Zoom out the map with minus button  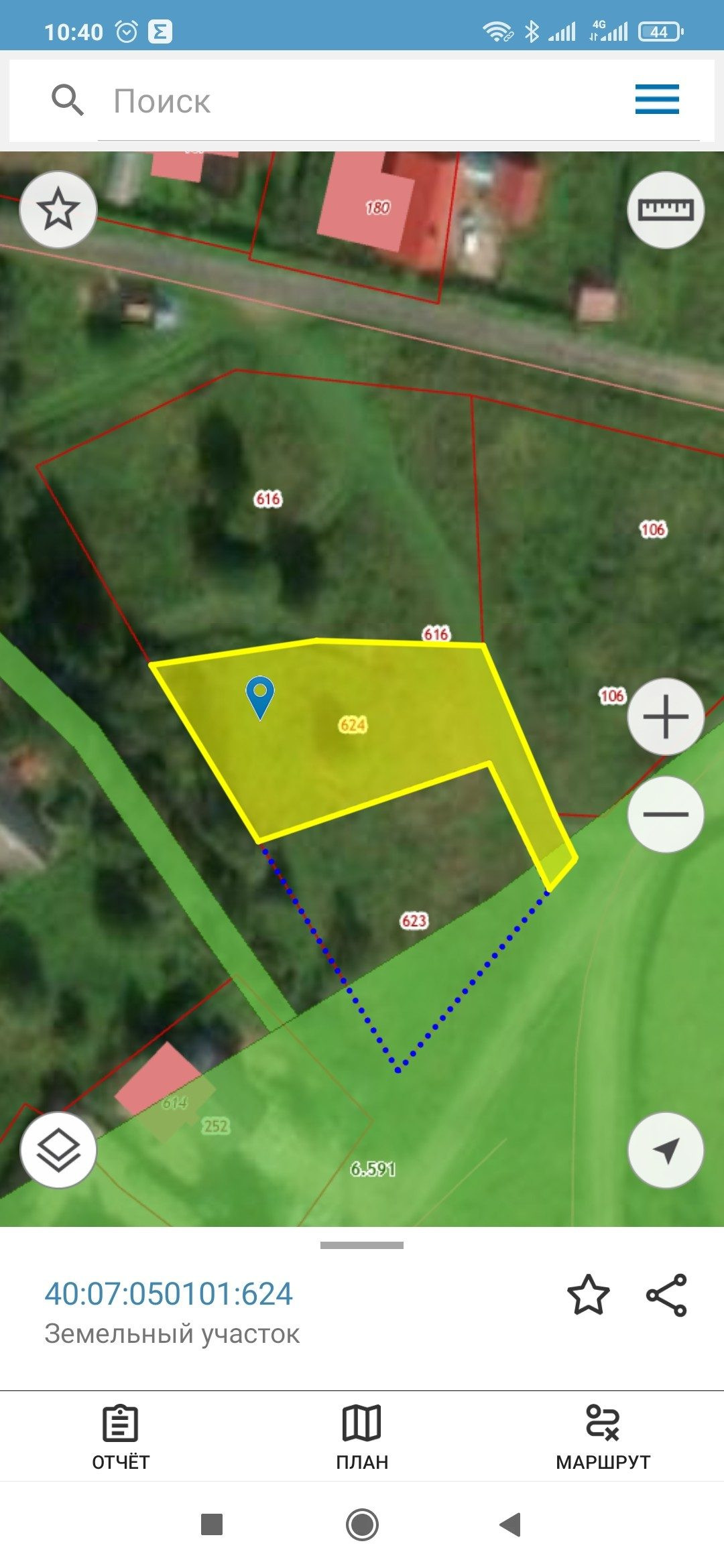click(x=665, y=814)
